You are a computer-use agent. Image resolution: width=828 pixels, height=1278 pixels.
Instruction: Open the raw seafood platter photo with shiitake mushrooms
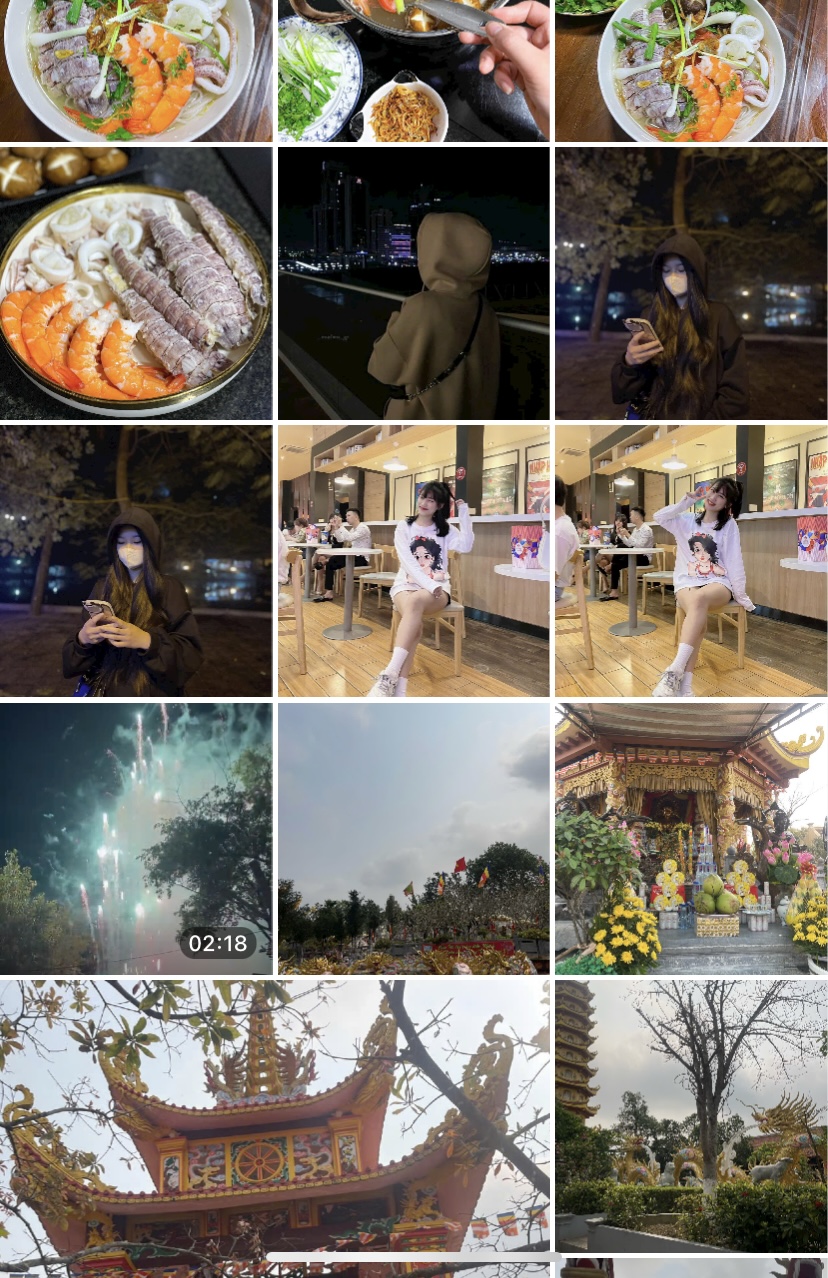[x=135, y=283]
